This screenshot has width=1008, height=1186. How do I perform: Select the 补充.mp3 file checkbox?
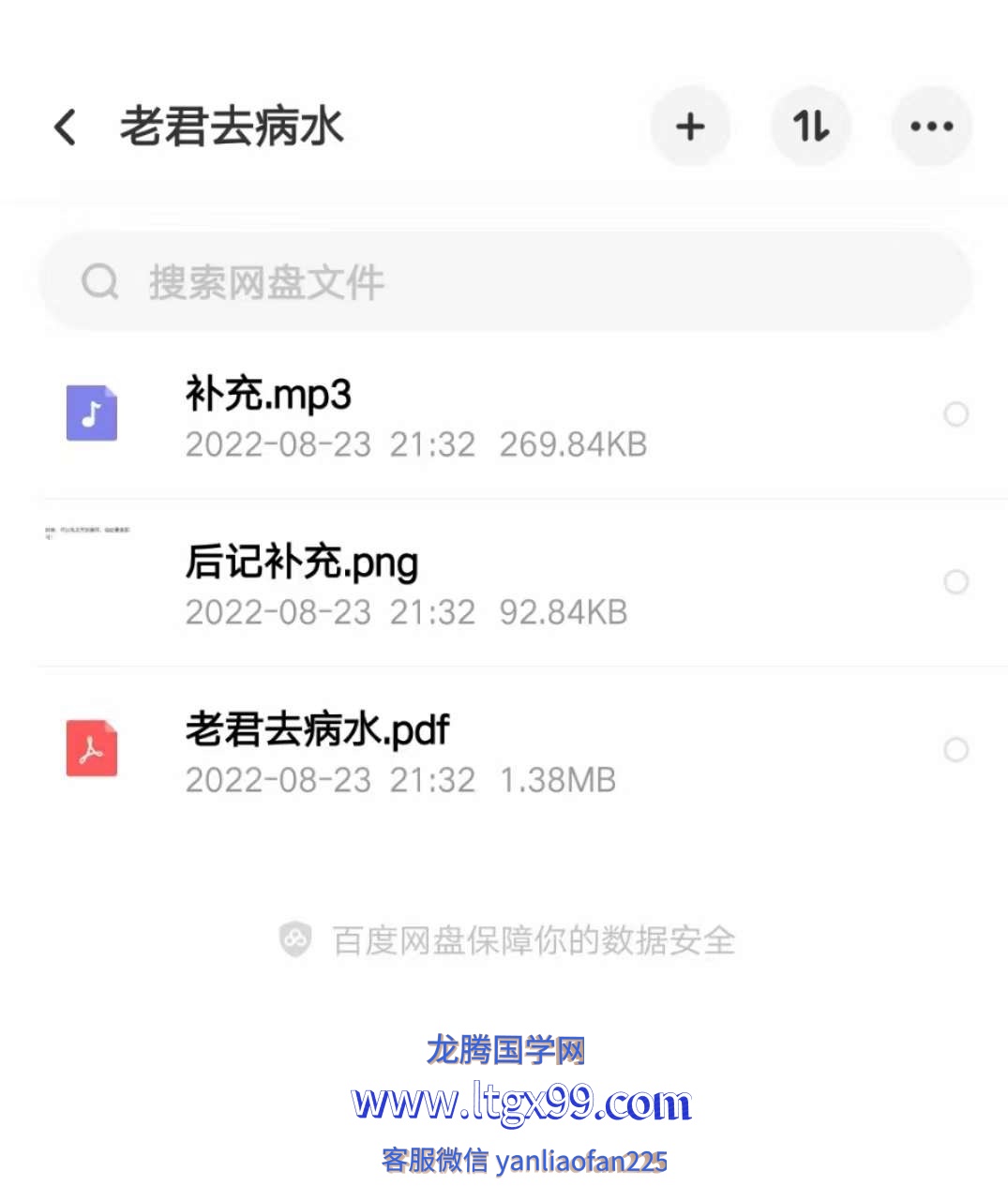click(x=955, y=414)
